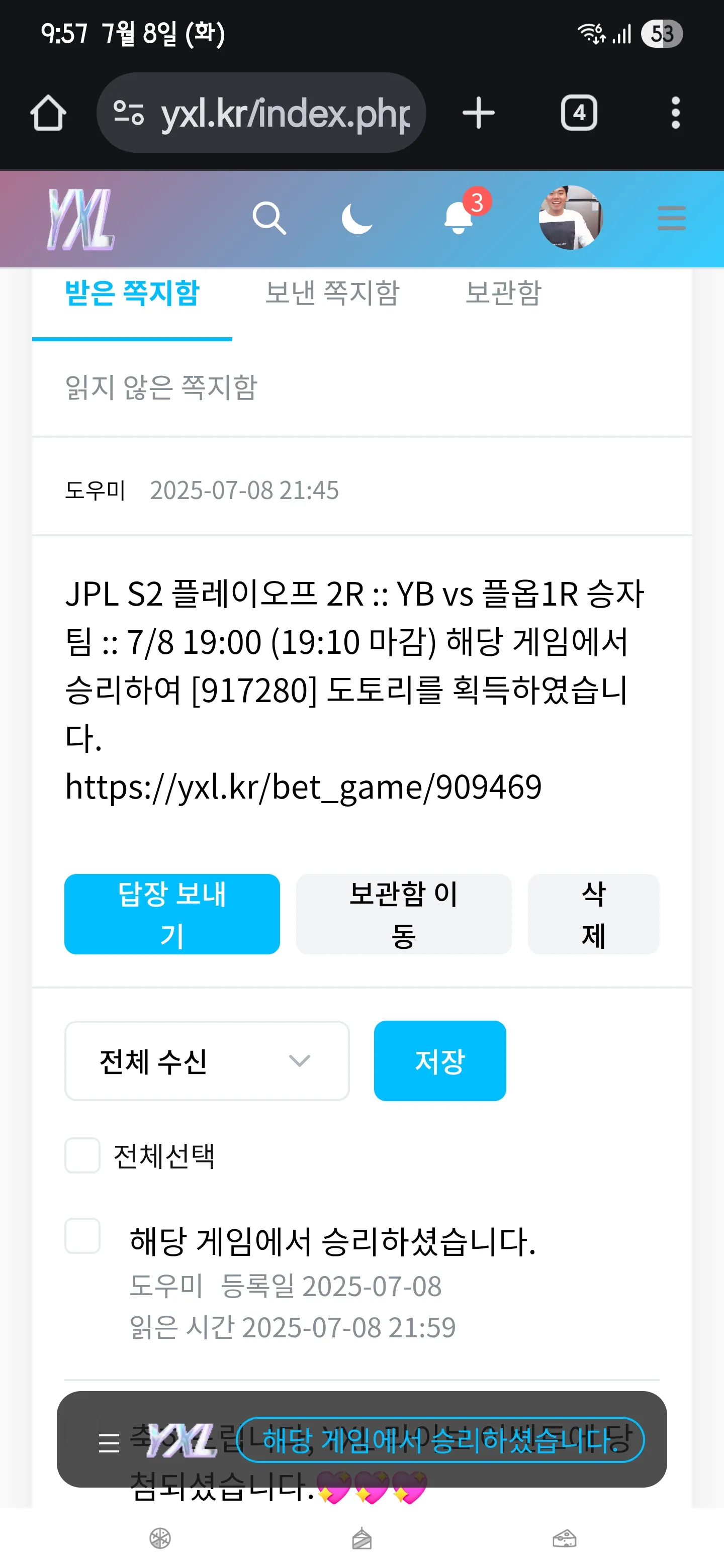Tap the 저장 button
This screenshot has width=724, height=1568.
click(439, 1061)
